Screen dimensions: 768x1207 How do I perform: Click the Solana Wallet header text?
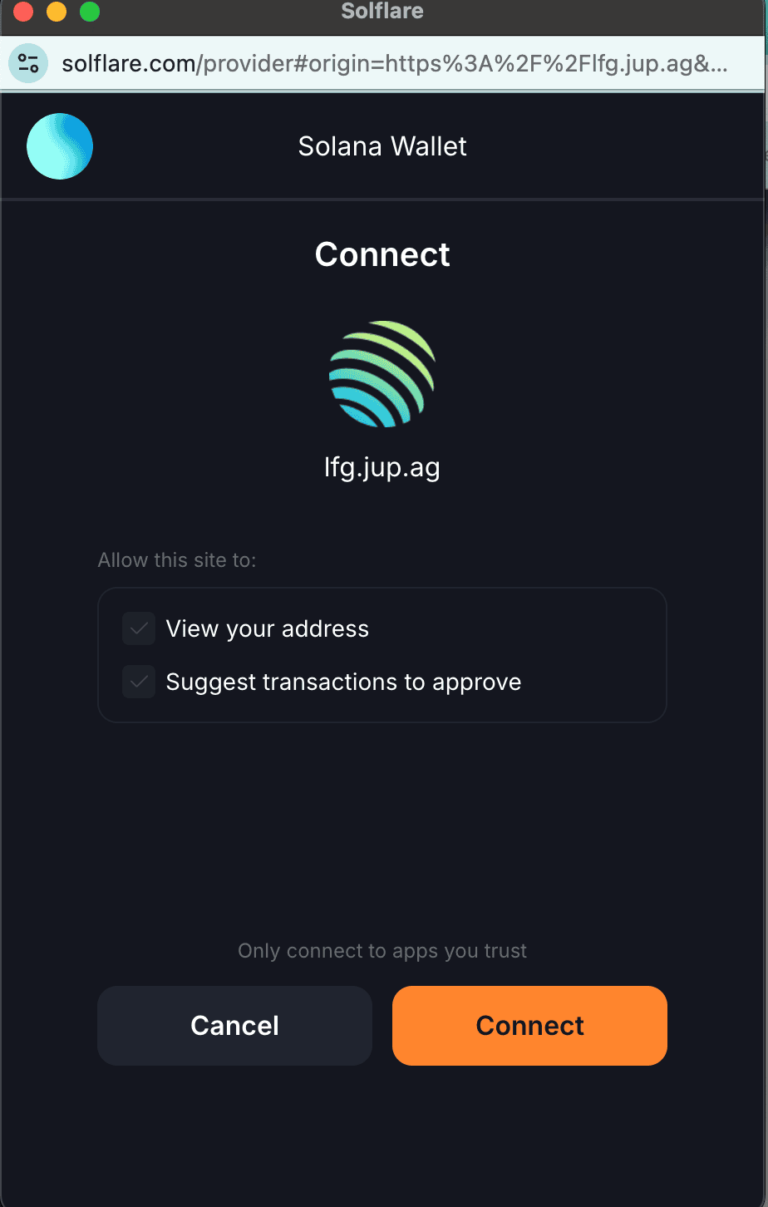pos(382,146)
